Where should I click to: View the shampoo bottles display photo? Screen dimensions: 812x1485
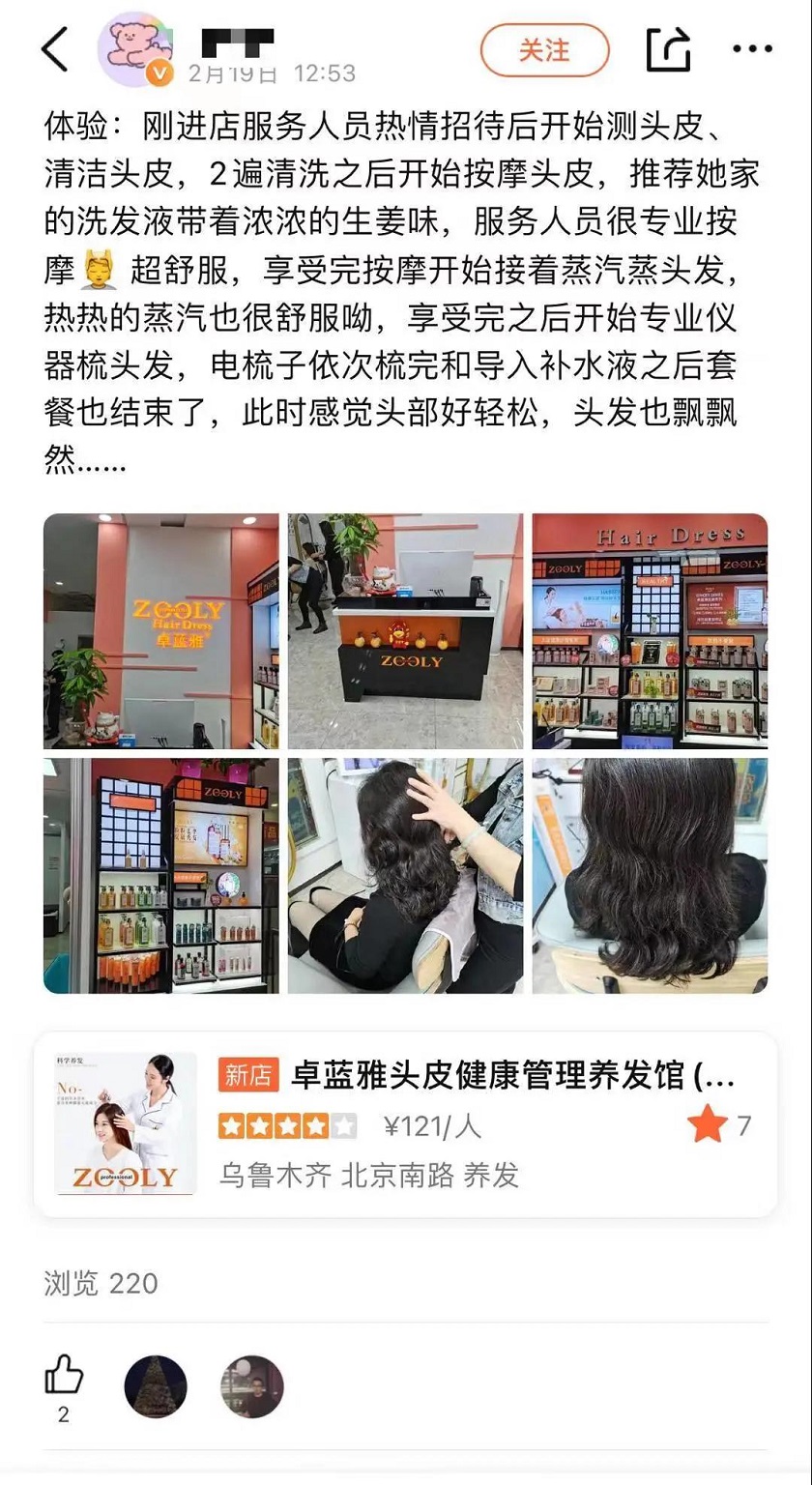coord(160,875)
